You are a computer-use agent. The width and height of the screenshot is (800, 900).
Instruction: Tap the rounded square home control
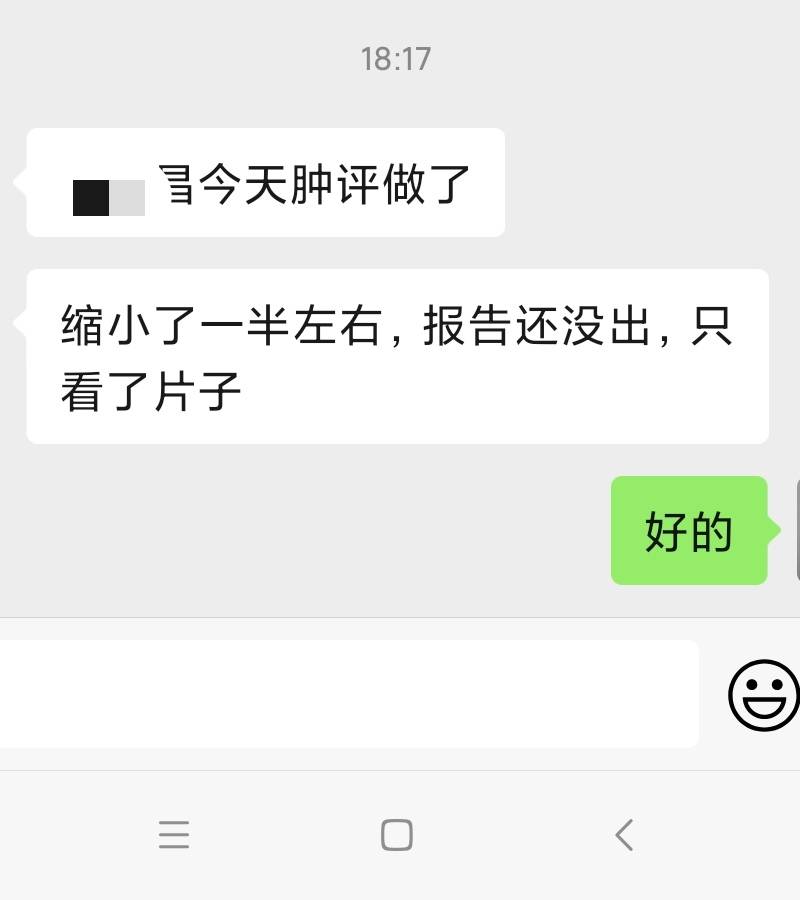tap(396, 836)
